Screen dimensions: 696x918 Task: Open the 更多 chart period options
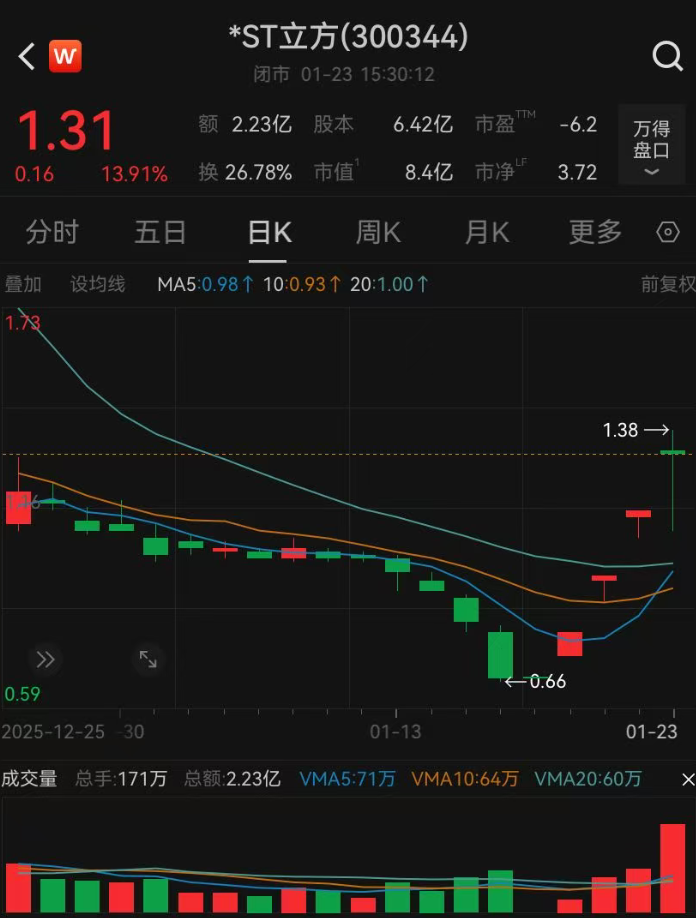click(x=595, y=232)
